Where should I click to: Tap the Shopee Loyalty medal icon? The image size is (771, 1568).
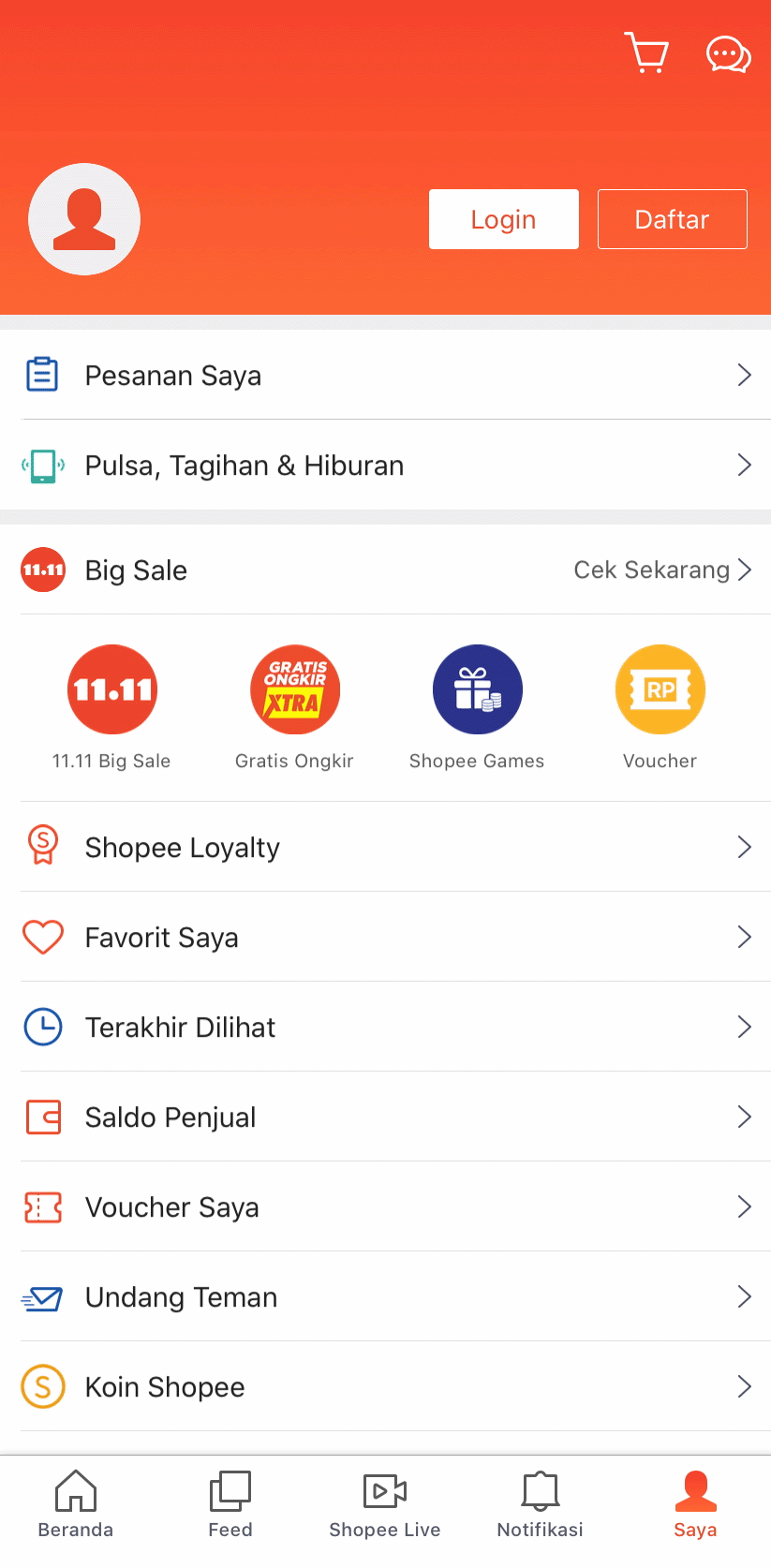click(x=42, y=847)
